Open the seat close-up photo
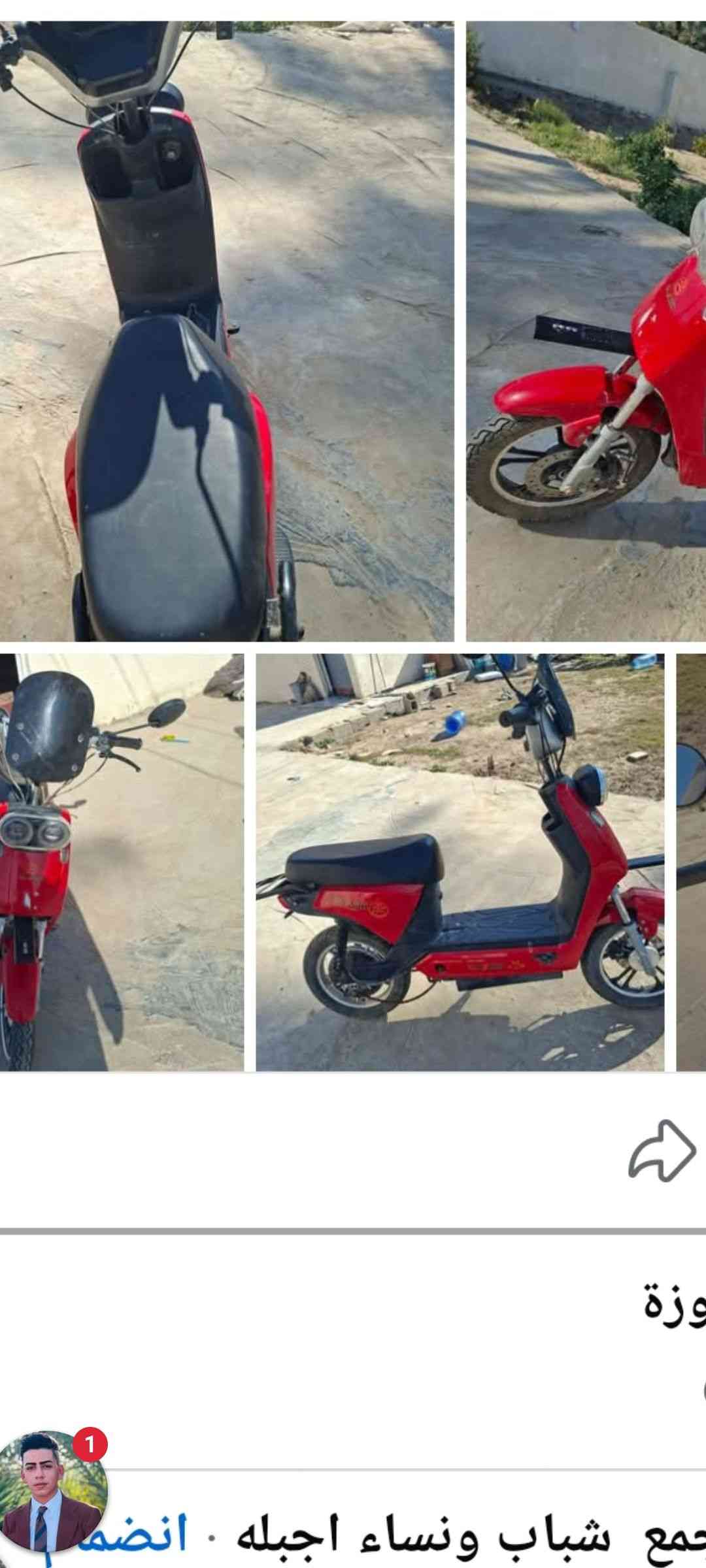Screen dimensions: 706x1568 226,331
